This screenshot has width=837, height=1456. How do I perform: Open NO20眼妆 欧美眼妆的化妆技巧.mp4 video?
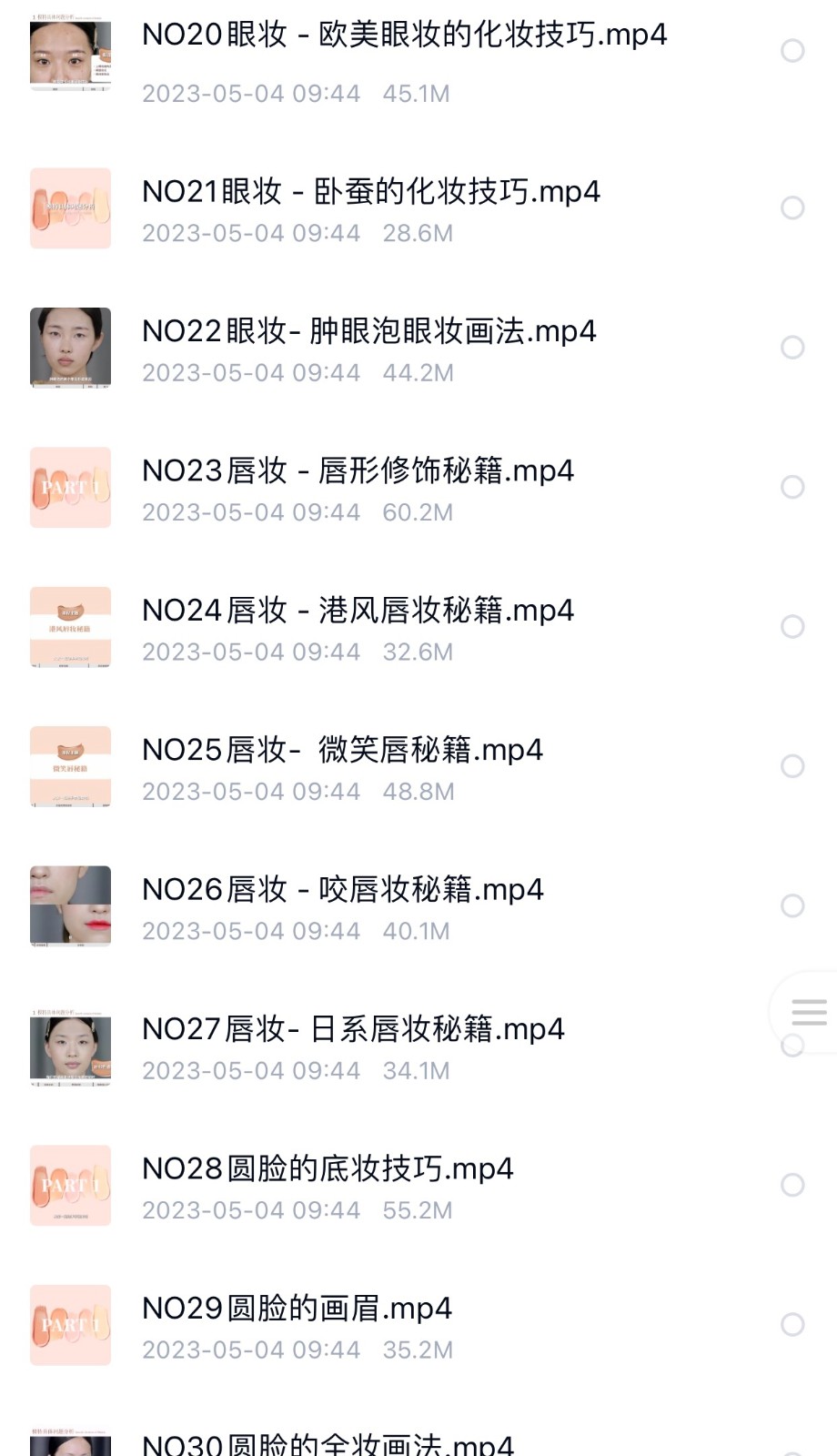coord(404,35)
